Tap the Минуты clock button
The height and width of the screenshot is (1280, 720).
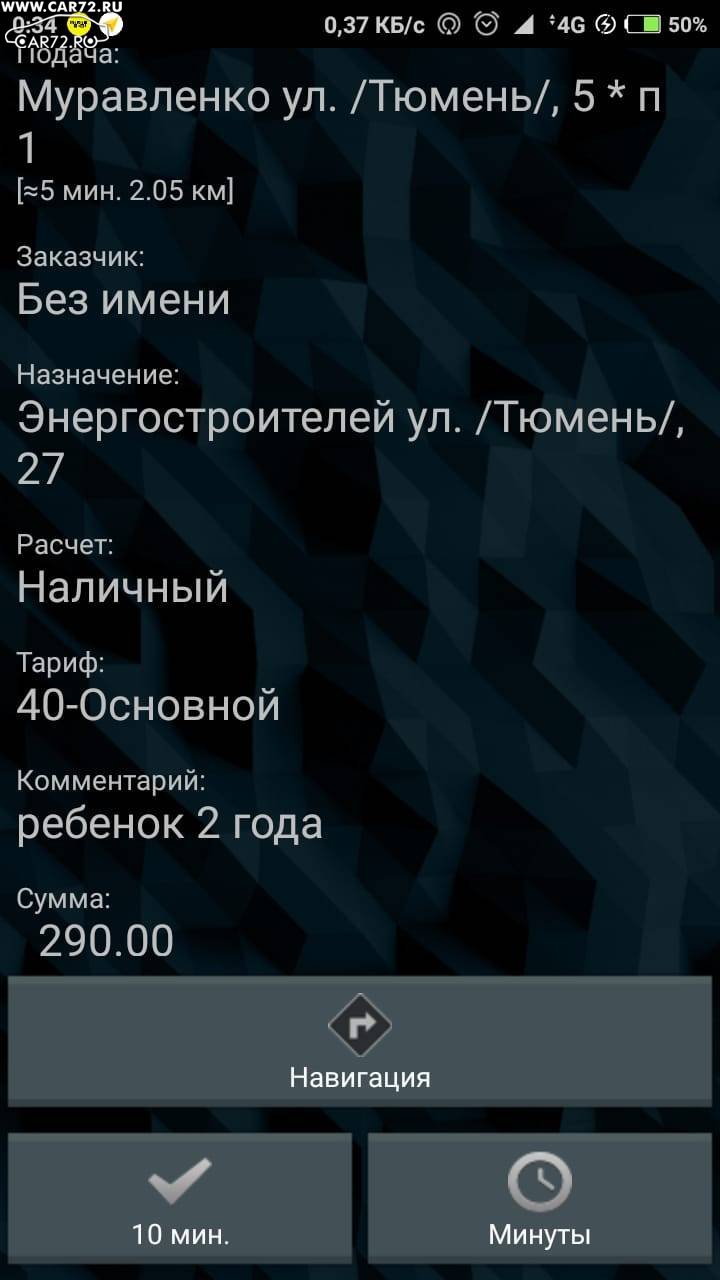540,1198
